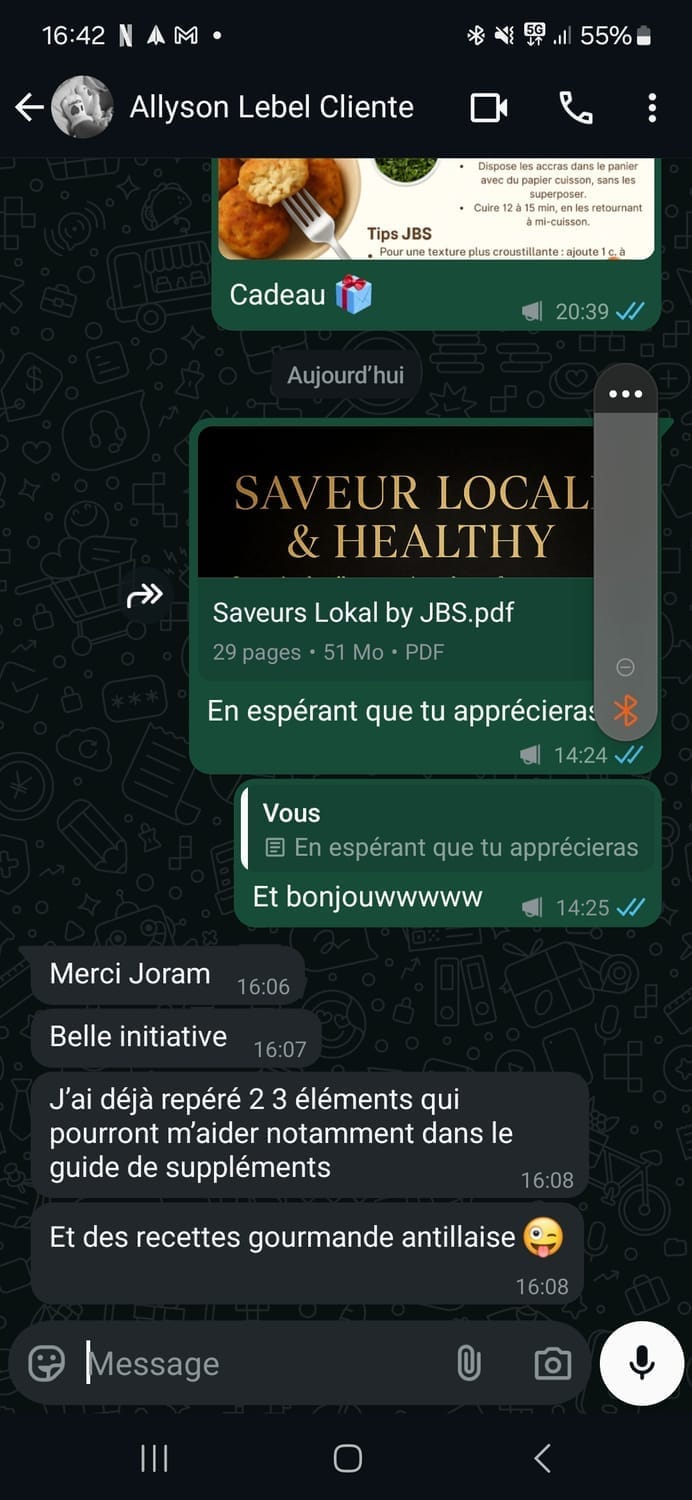
Task: Record a voice message with the microphone
Action: click(x=641, y=1362)
